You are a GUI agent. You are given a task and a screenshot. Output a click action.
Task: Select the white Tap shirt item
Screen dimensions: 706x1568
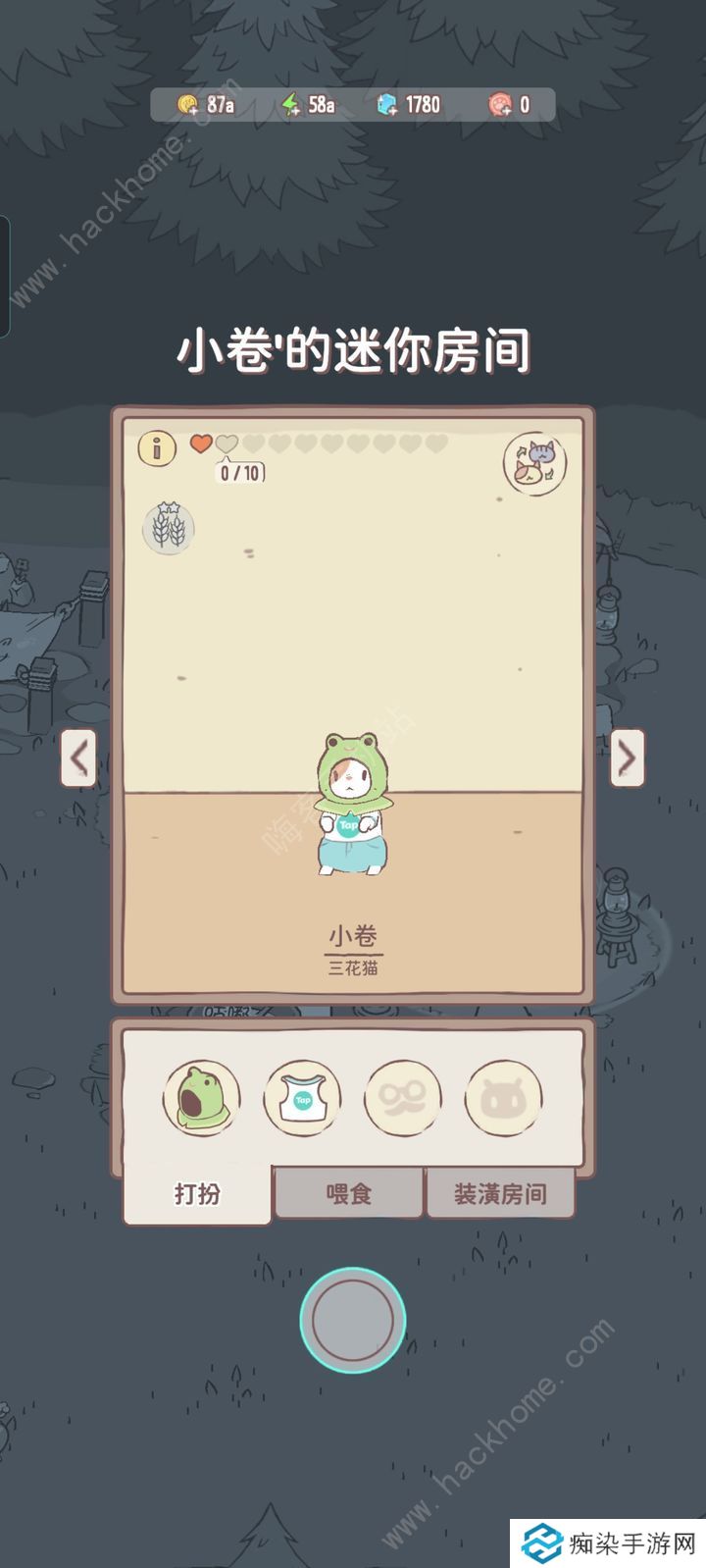coord(302,1097)
